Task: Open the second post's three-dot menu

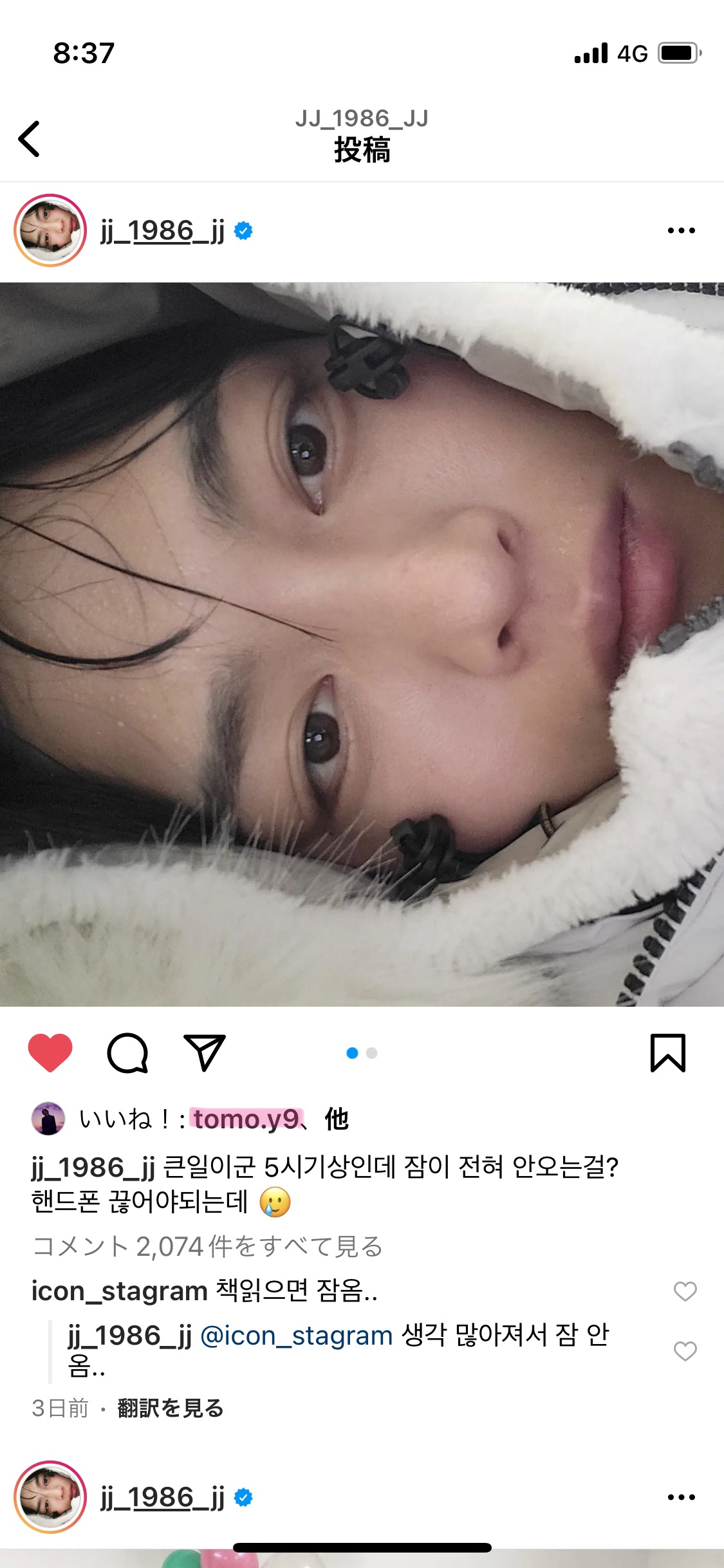Action: (x=681, y=1497)
